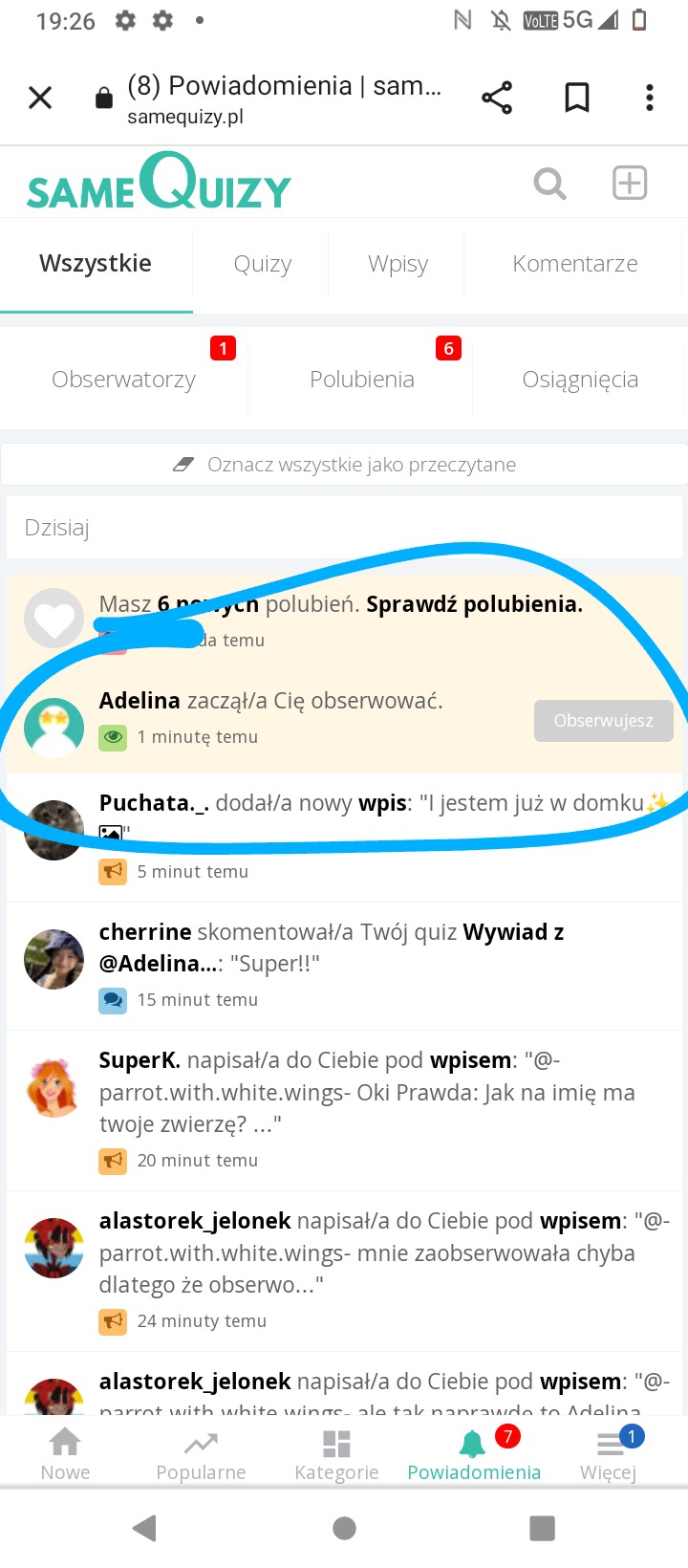Switch to the Komentarze tab
Screen dimensions: 688x1568
coord(574,264)
